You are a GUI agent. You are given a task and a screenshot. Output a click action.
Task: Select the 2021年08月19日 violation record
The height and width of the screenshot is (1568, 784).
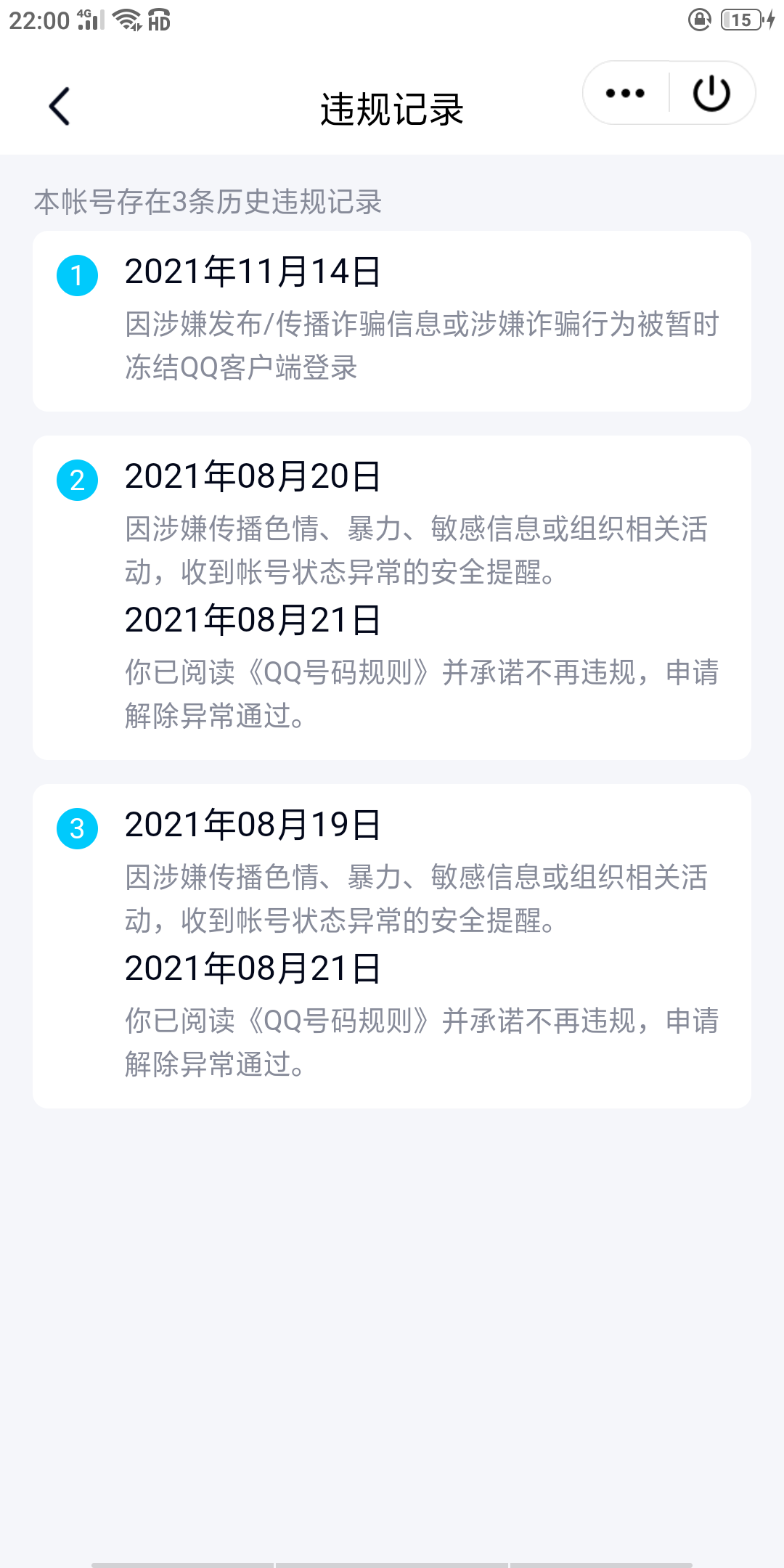tap(392, 944)
